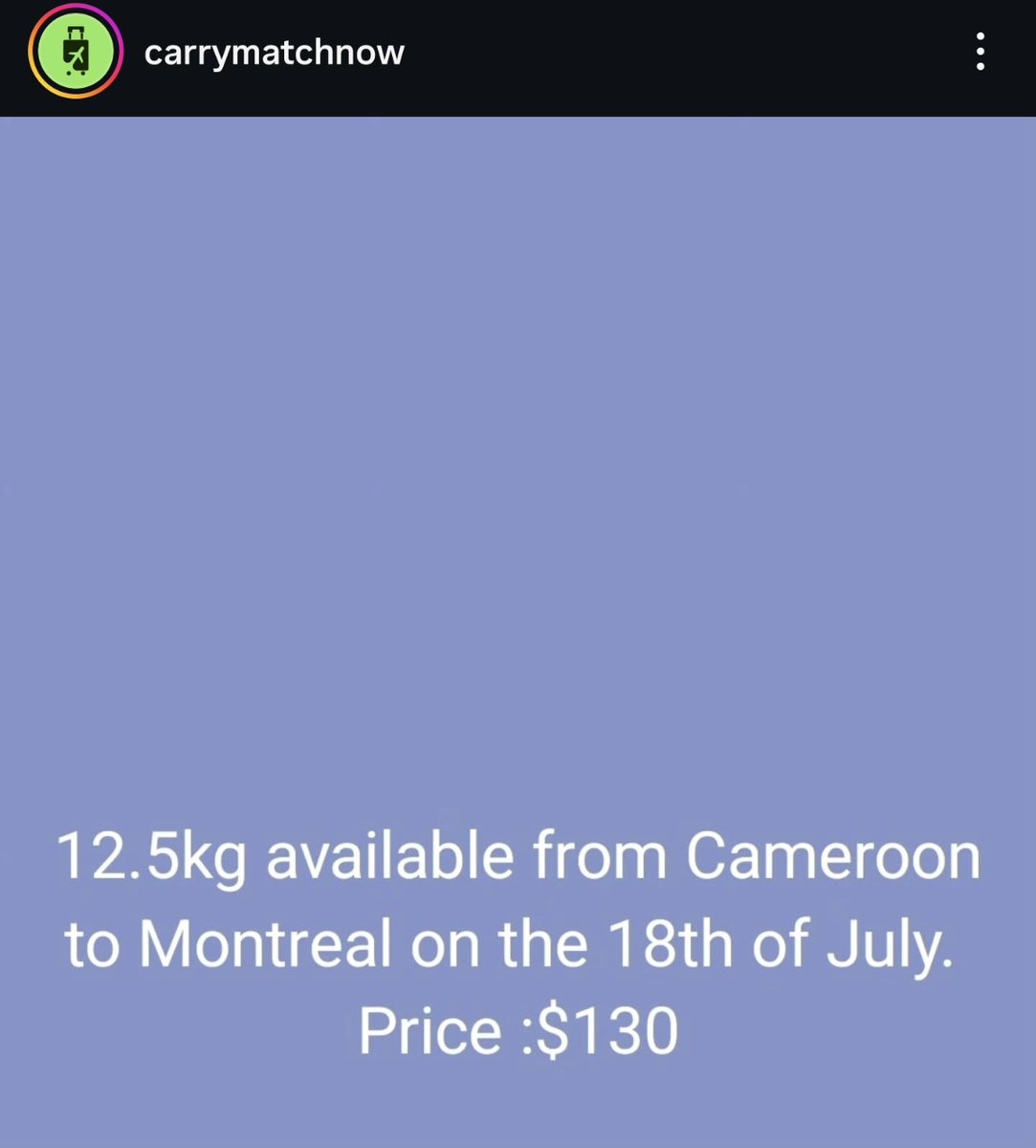Open the Cameroon to Montreal post image

(518, 632)
